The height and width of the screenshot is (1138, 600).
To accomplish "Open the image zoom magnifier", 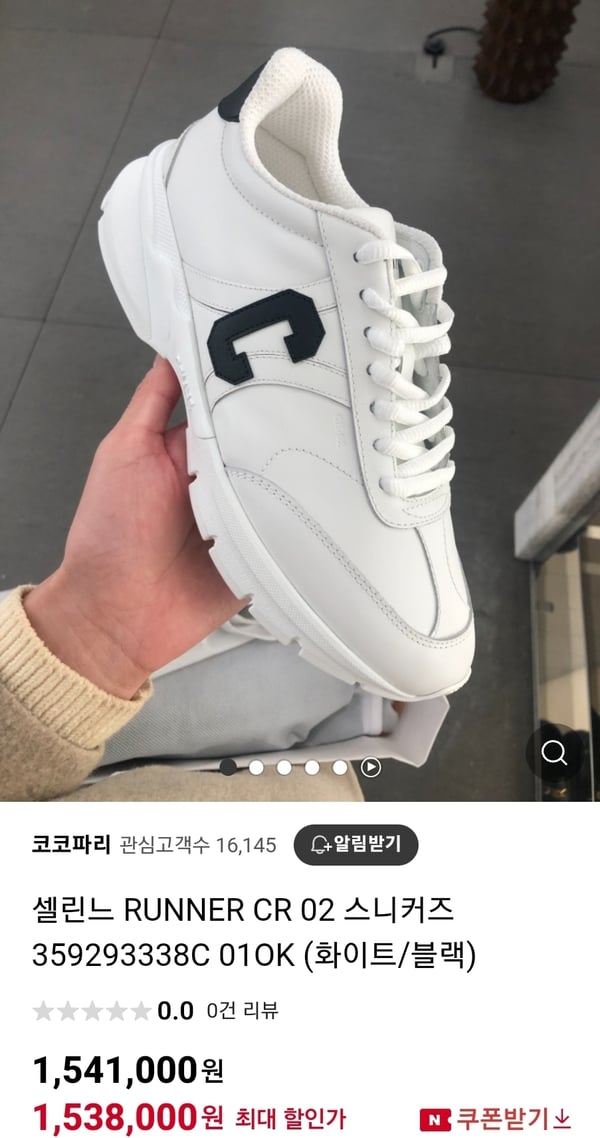I will [x=554, y=753].
